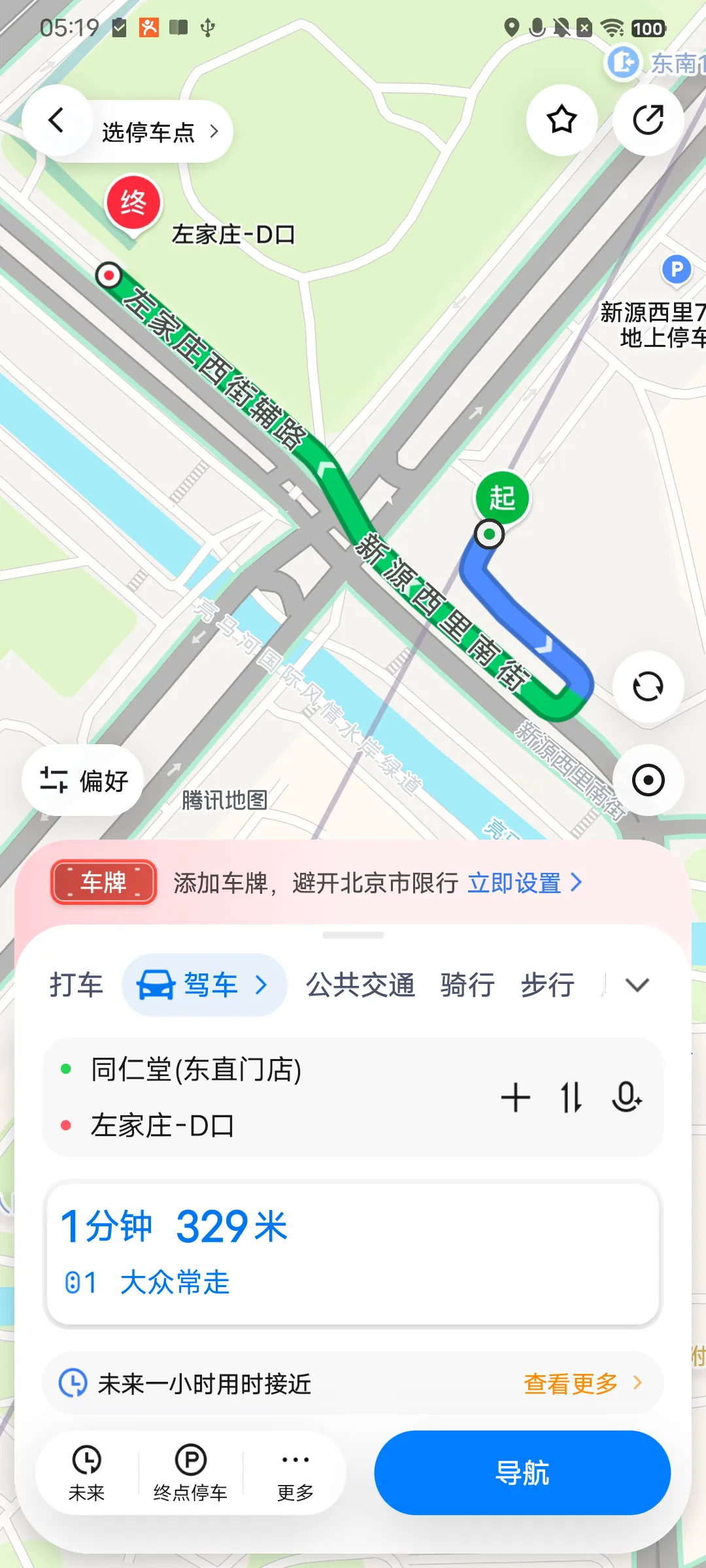The image size is (706, 1568).
Task: Refresh the route with the circular arrows icon
Action: [648, 687]
